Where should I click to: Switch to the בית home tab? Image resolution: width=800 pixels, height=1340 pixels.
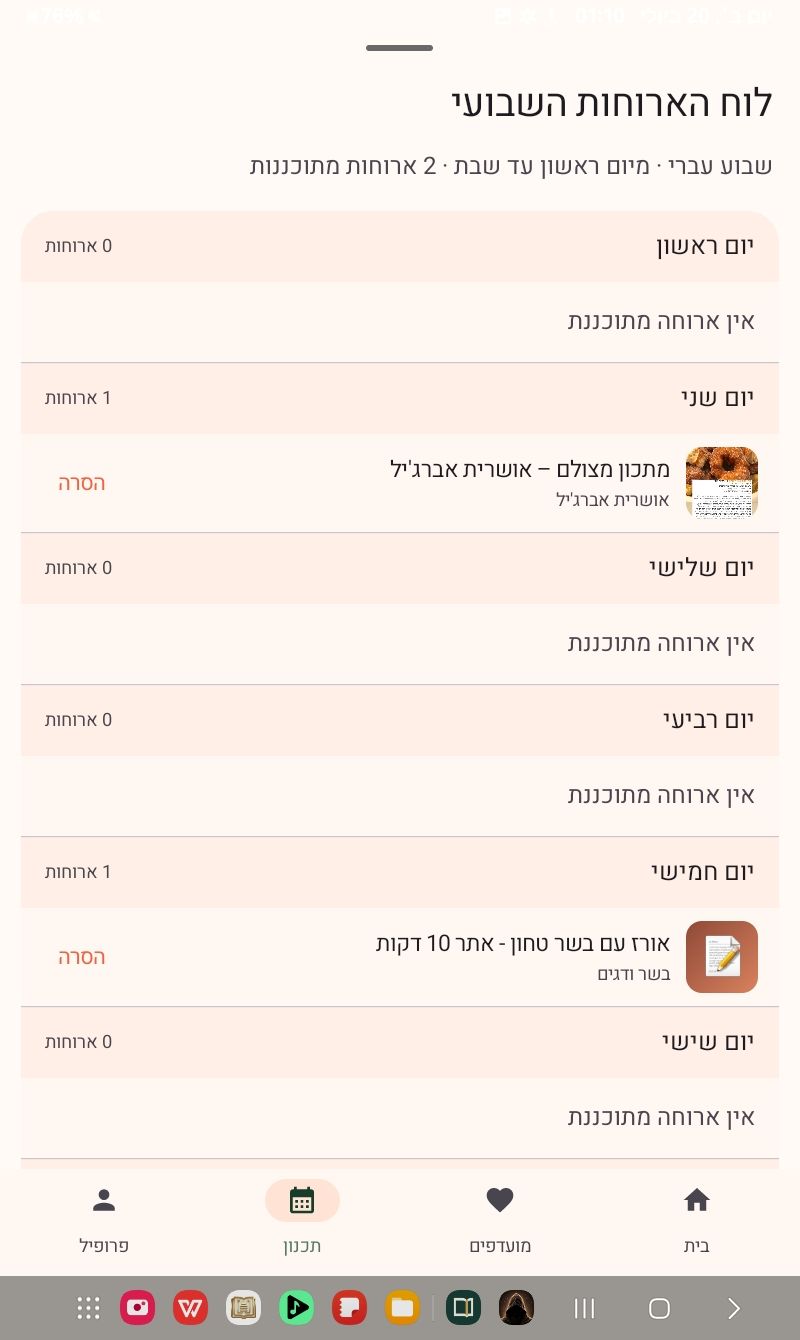(x=697, y=1220)
